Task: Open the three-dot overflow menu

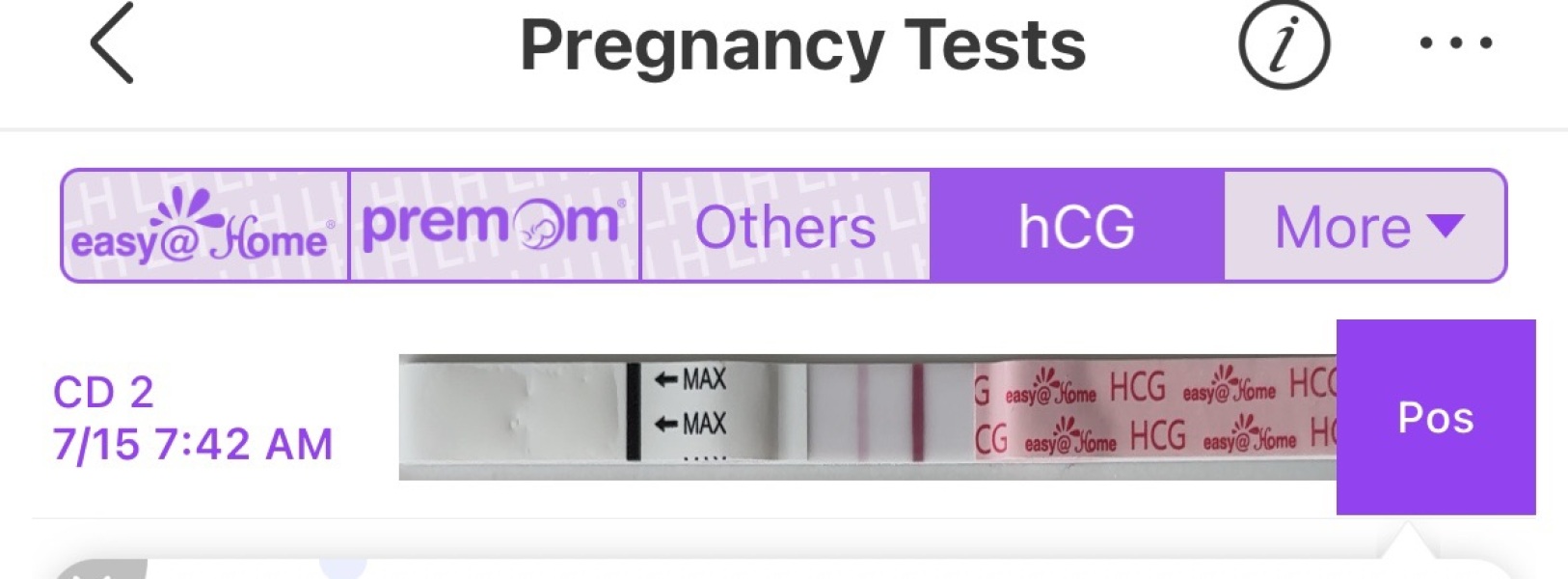Action: pyautogui.click(x=1455, y=43)
